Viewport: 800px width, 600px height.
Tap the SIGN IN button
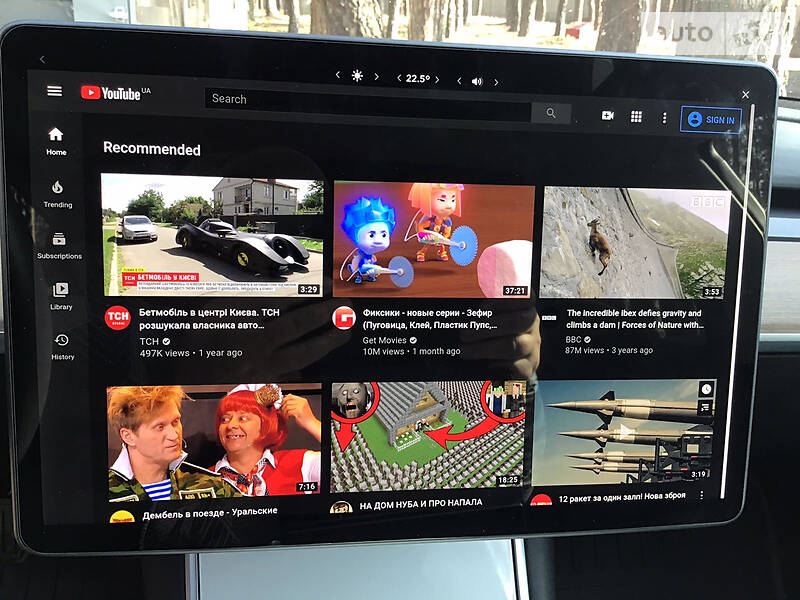tap(710, 120)
